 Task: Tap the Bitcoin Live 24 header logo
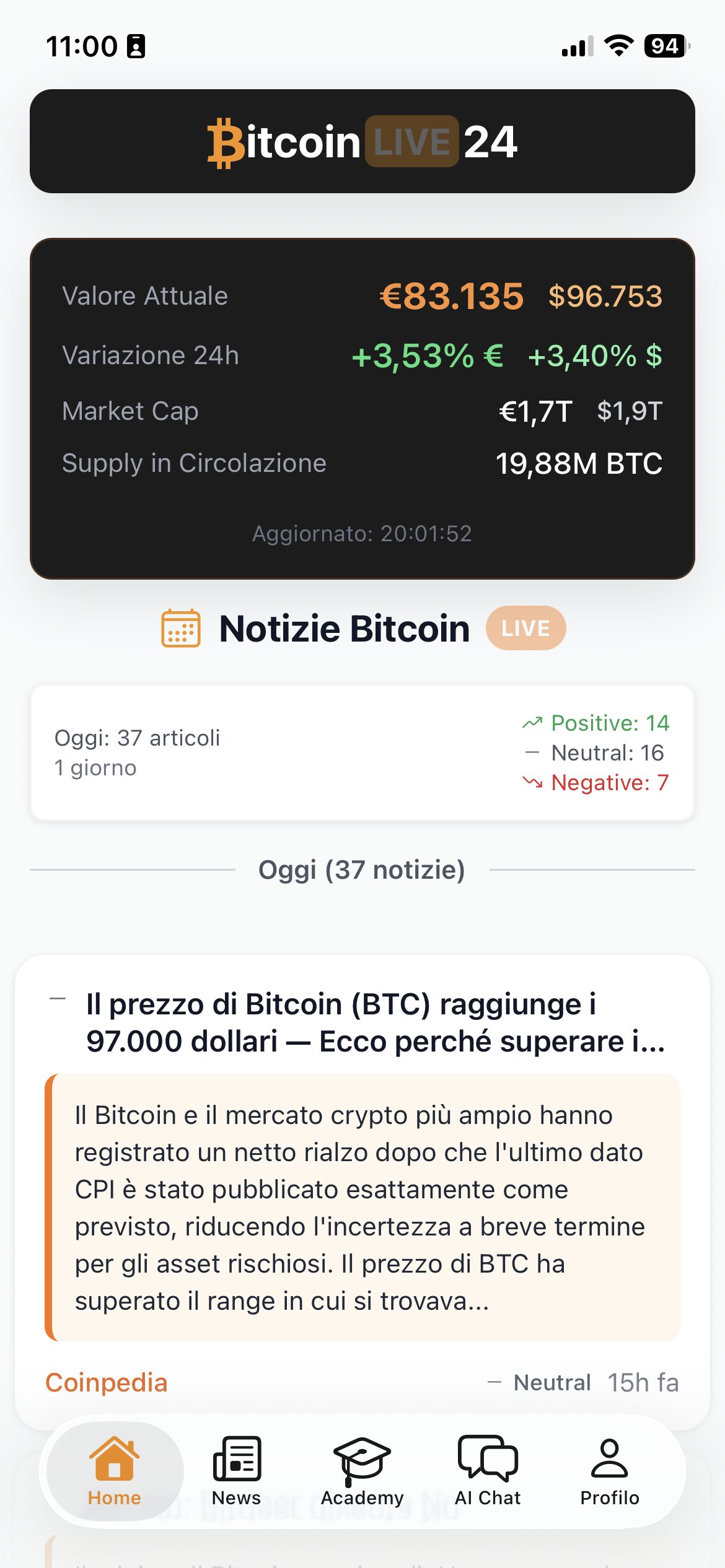point(362,141)
